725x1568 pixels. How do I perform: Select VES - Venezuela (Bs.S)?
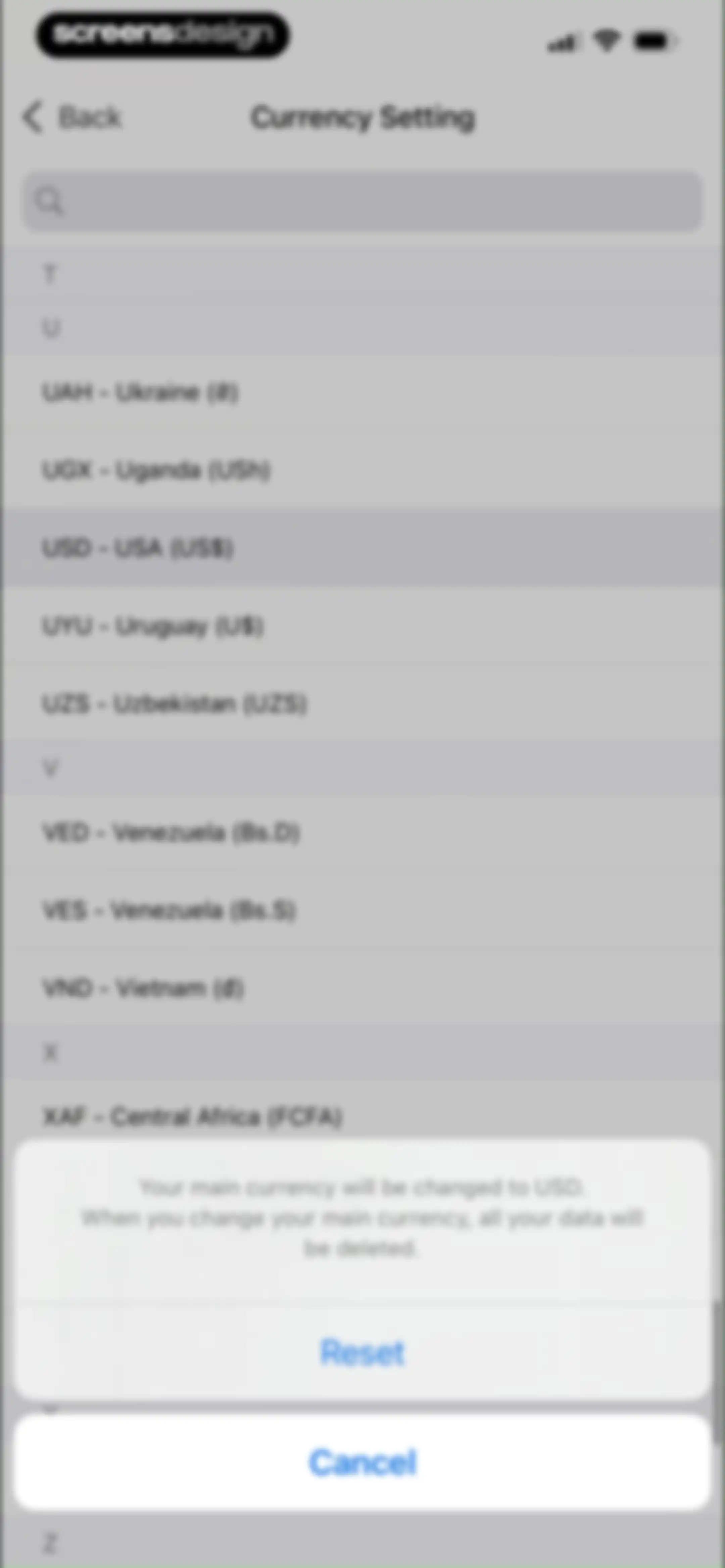[363, 910]
